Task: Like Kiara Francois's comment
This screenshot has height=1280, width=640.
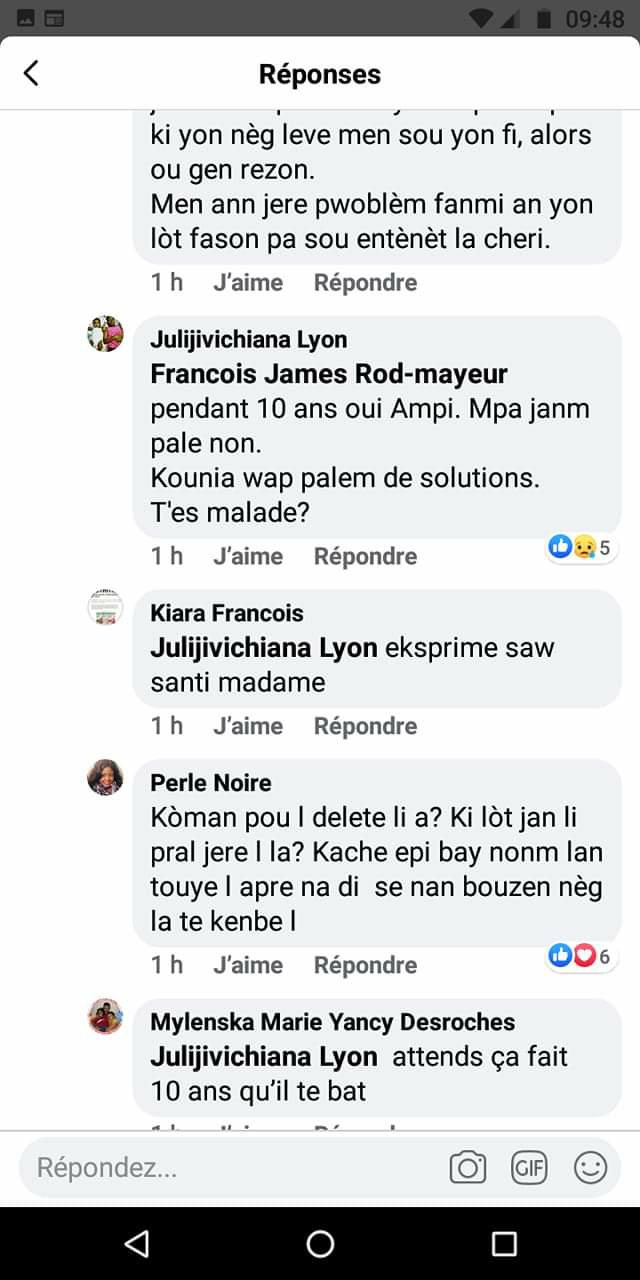Action: [x=248, y=726]
